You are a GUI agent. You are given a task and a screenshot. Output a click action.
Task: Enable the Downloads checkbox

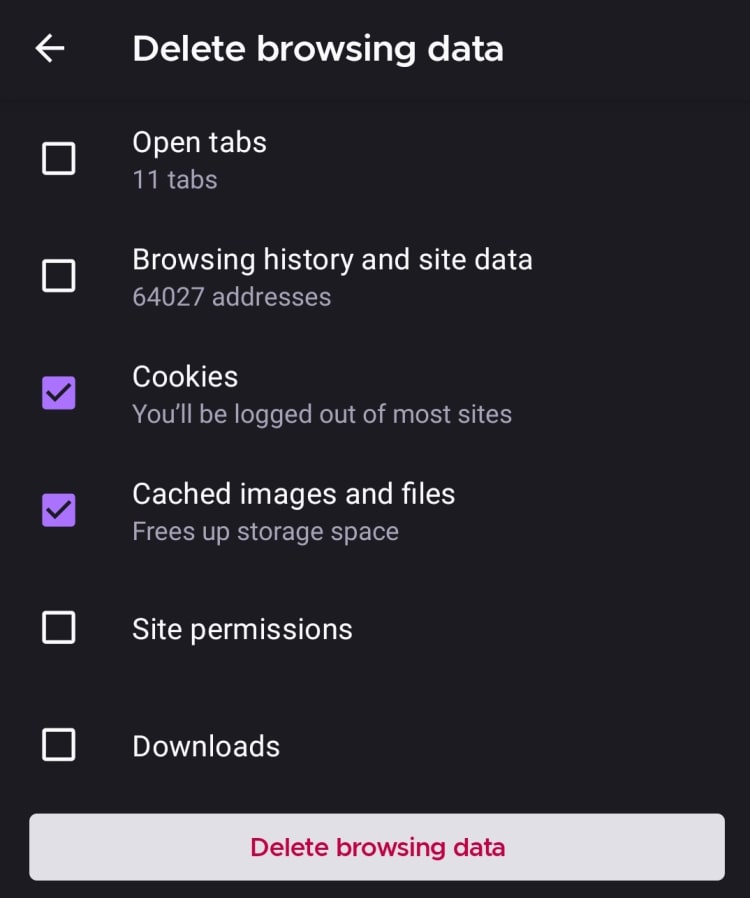[x=57, y=745]
